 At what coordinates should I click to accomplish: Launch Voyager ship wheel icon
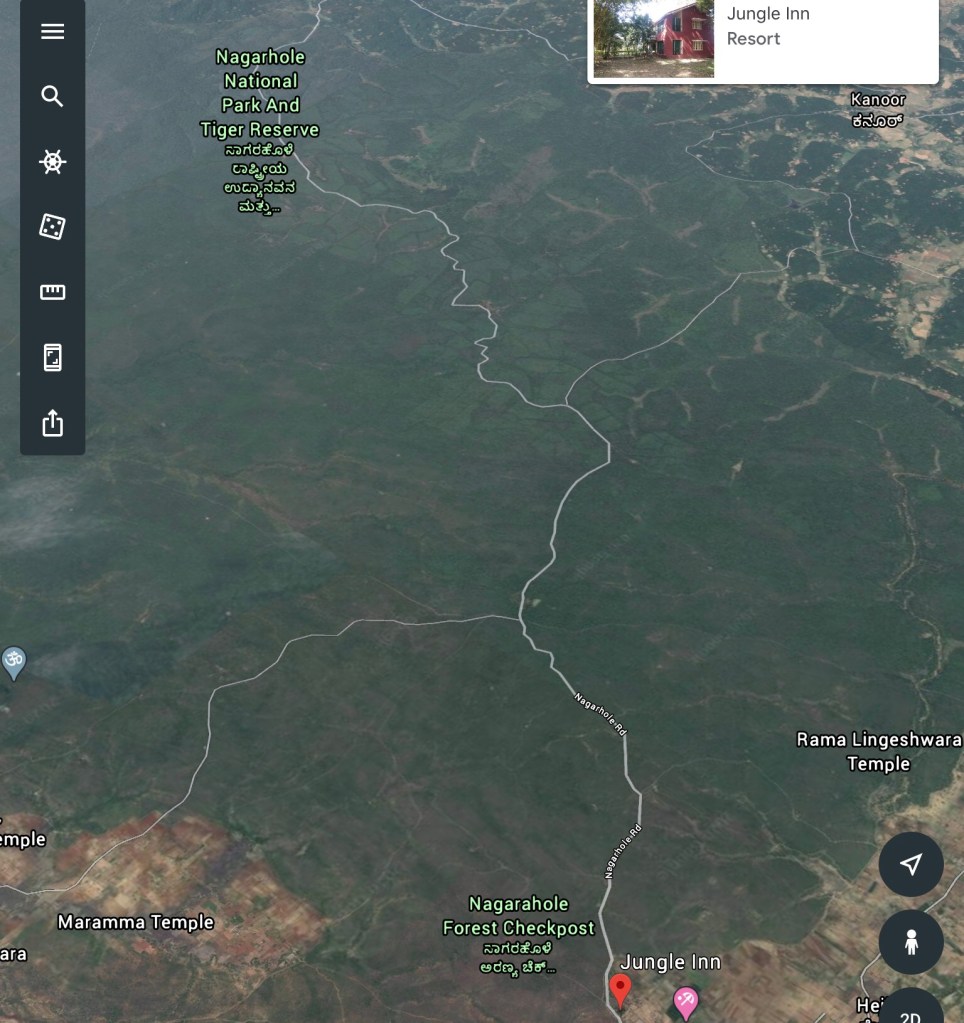coord(52,162)
